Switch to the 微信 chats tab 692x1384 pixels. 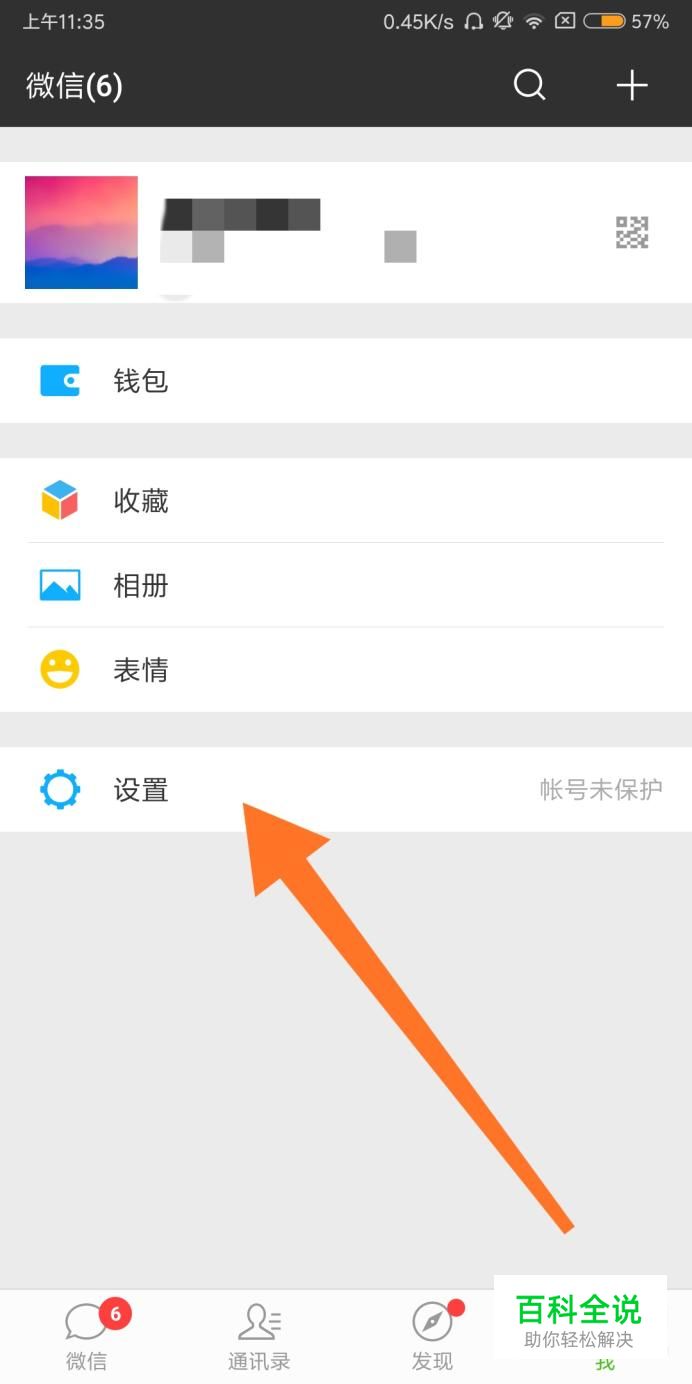(x=87, y=1337)
